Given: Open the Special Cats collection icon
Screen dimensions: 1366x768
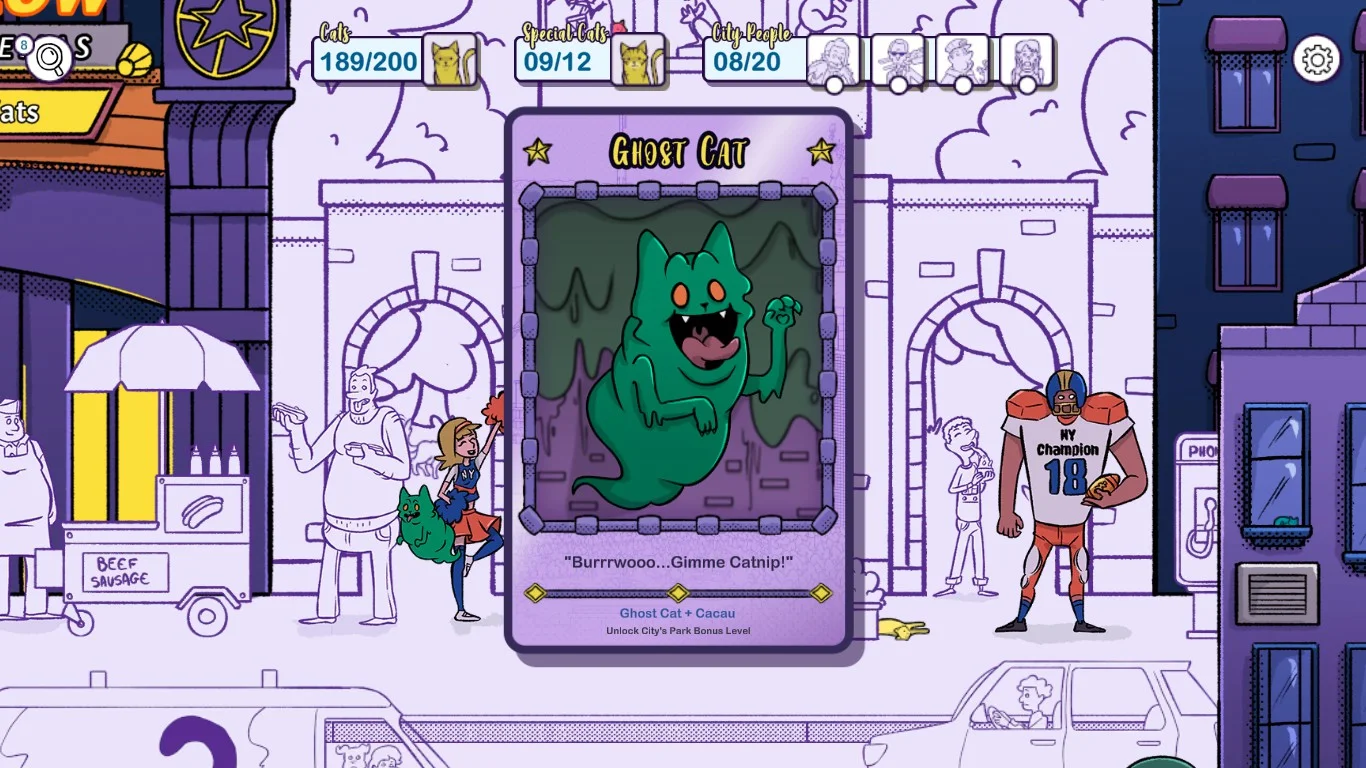Looking at the screenshot, I should (x=638, y=60).
